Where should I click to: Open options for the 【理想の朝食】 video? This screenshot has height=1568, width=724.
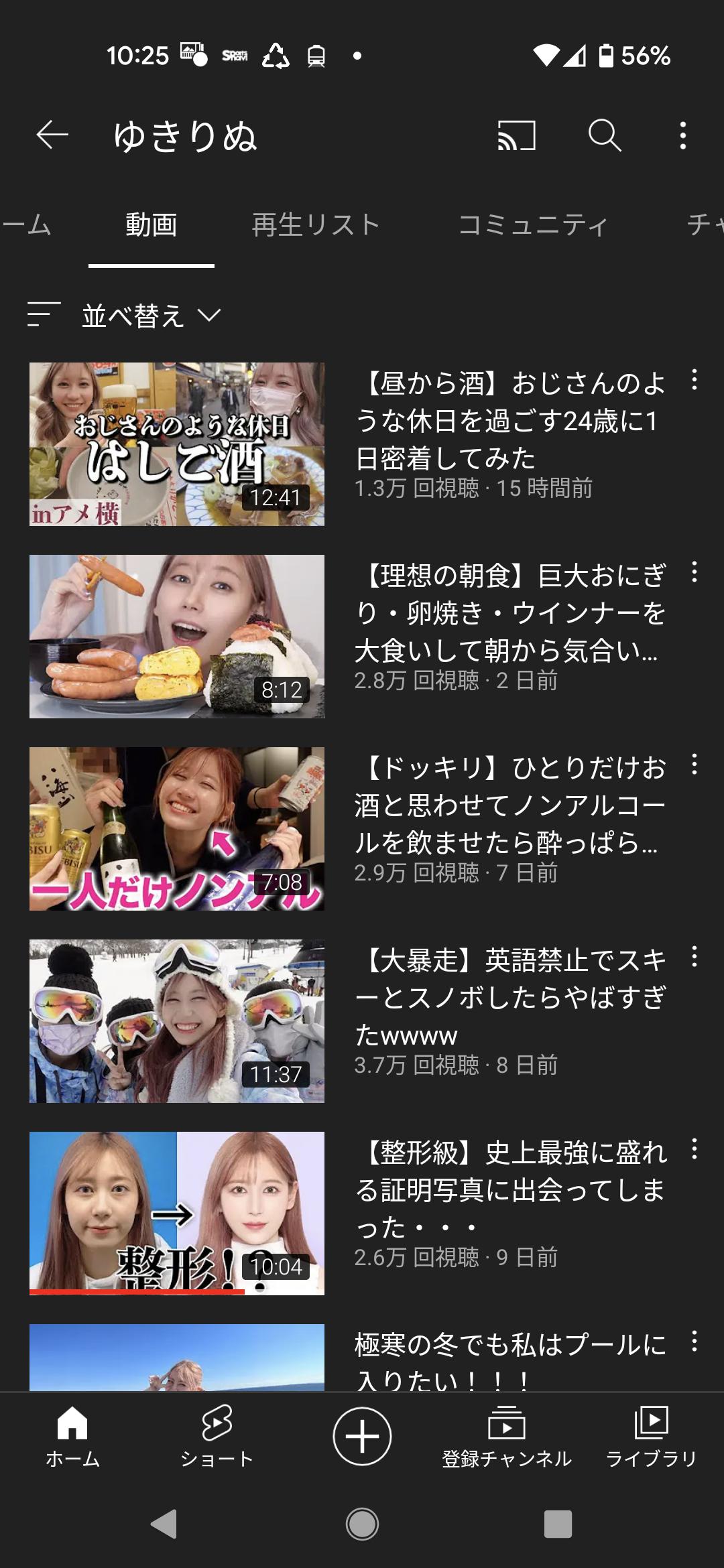click(x=695, y=572)
